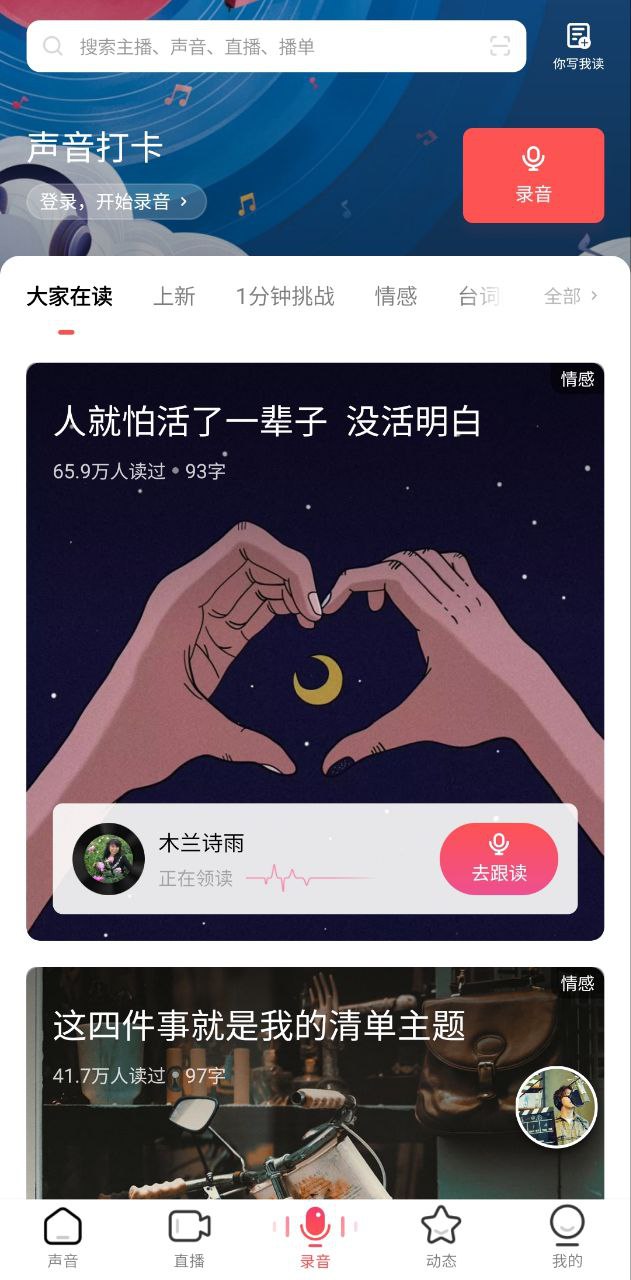631x1280 pixels.
Task: Select the 大家在读 tab
Action: click(69, 296)
